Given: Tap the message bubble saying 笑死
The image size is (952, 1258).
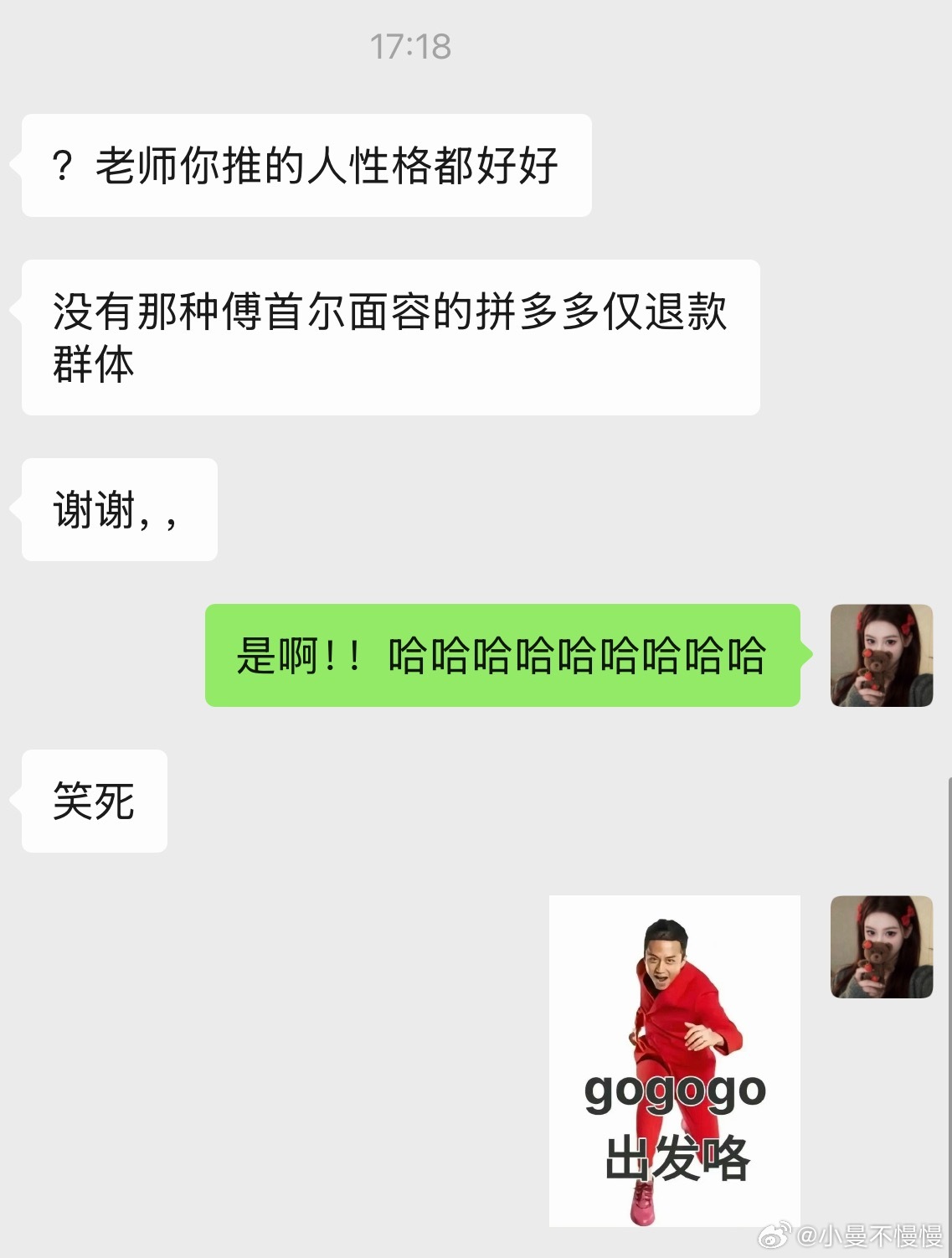Looking at the screenshot, I should (93, 802).
